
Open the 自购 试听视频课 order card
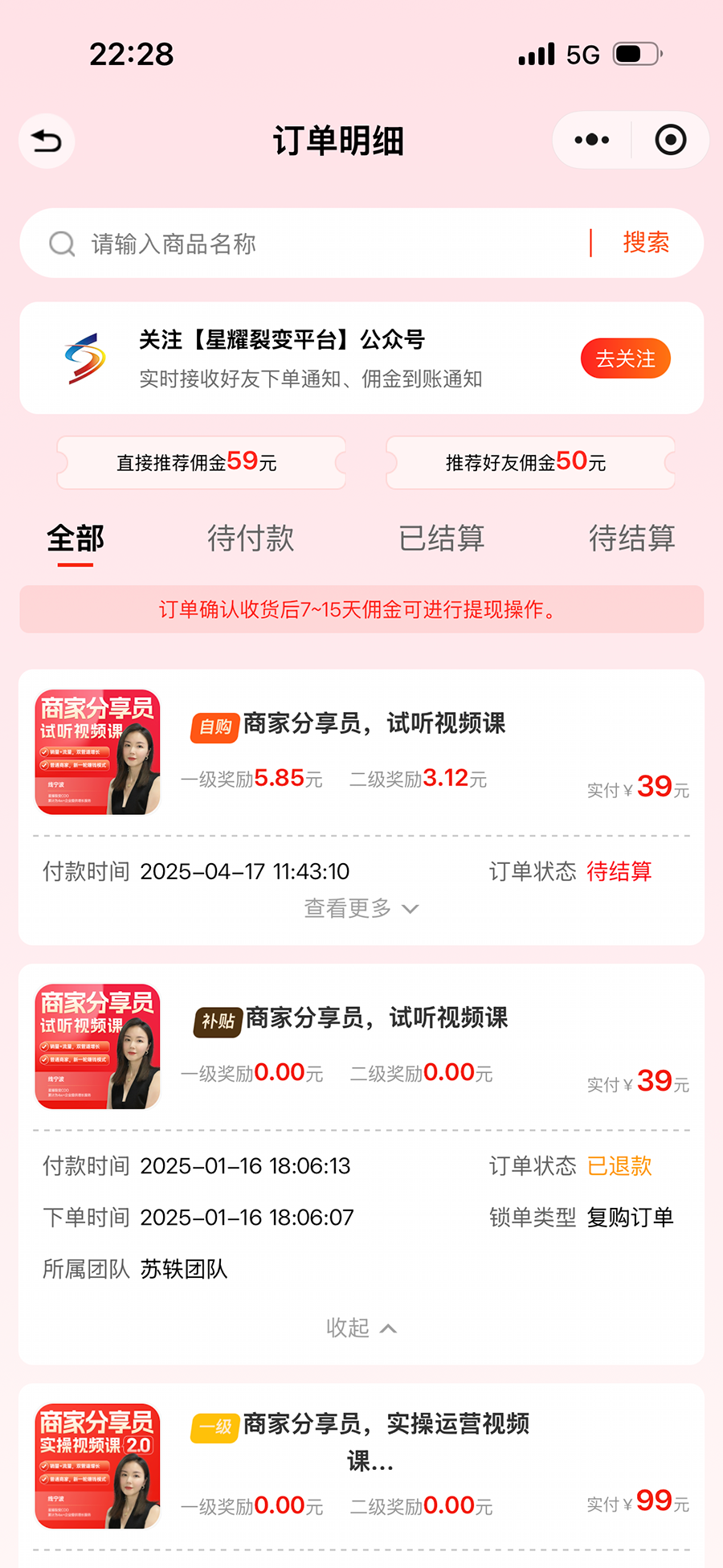[x=374, y=723]
